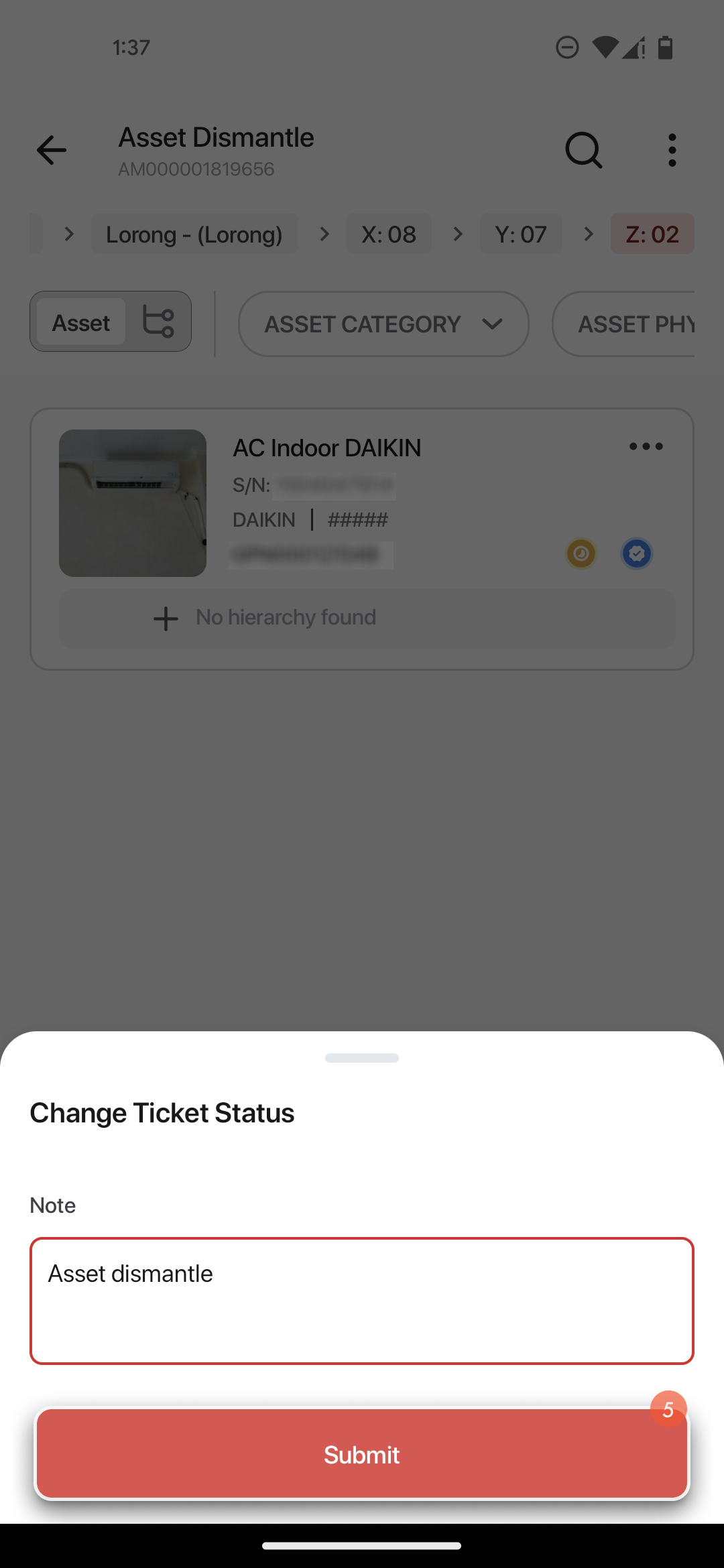Tap the bottom sheet drag handle
Viewport: 724px width, 1568px height.
tap(362, 1058)
